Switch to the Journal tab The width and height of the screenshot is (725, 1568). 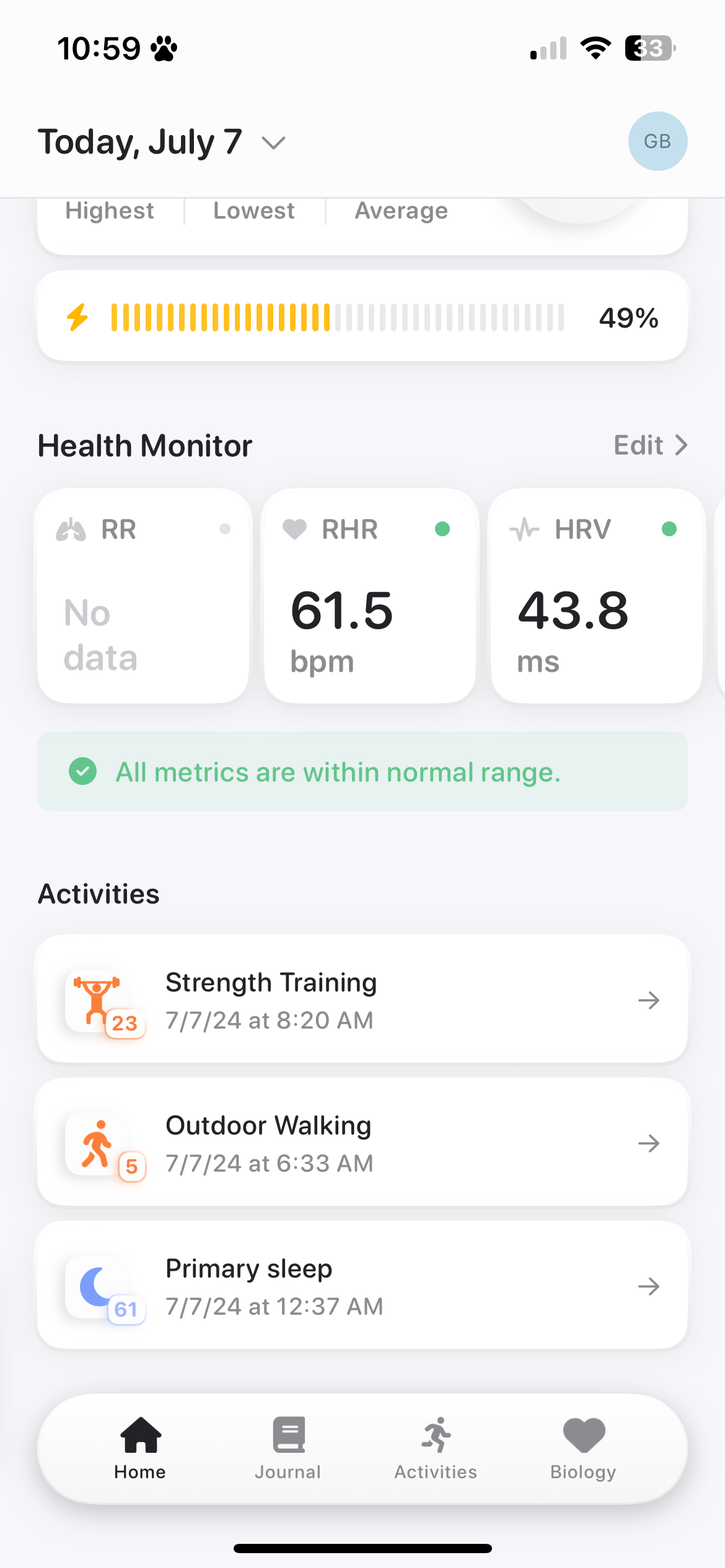[288, 1448]
